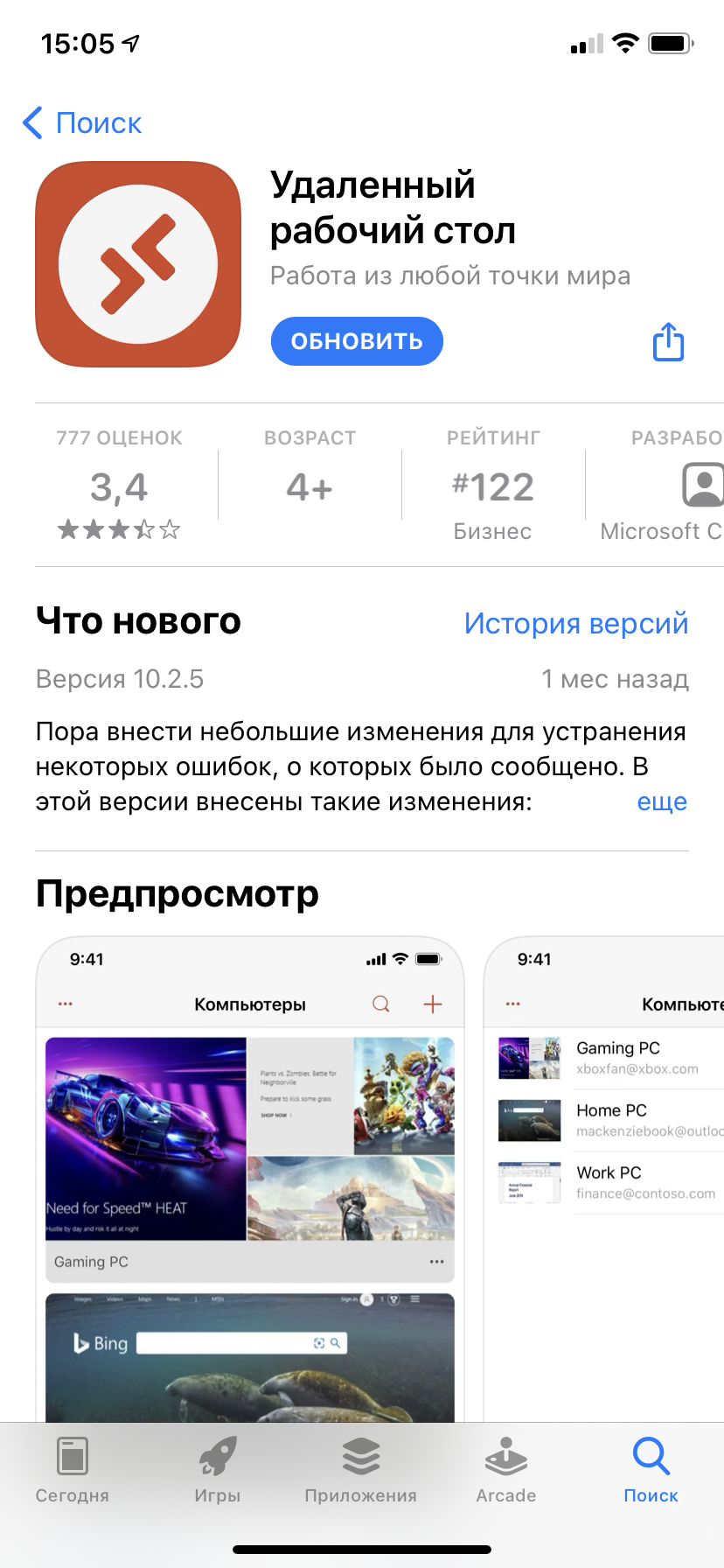Viewport: 724px width, 1568px height.
Task: Share the Удаленный рабочий стол app
Action: (669, 342)
